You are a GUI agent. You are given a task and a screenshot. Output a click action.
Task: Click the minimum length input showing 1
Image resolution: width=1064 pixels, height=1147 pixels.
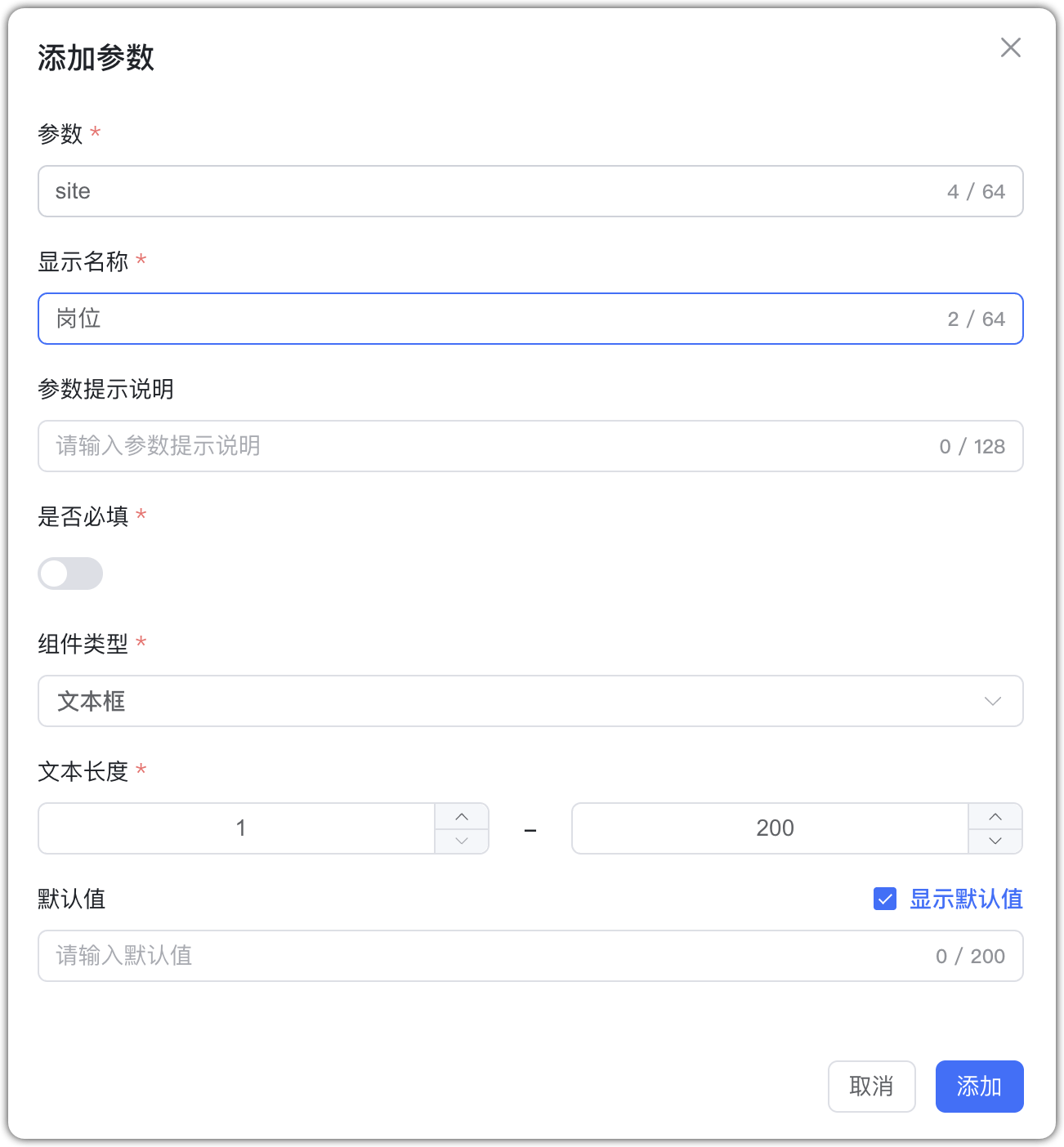pyautogui.click(x=241, y=828)
